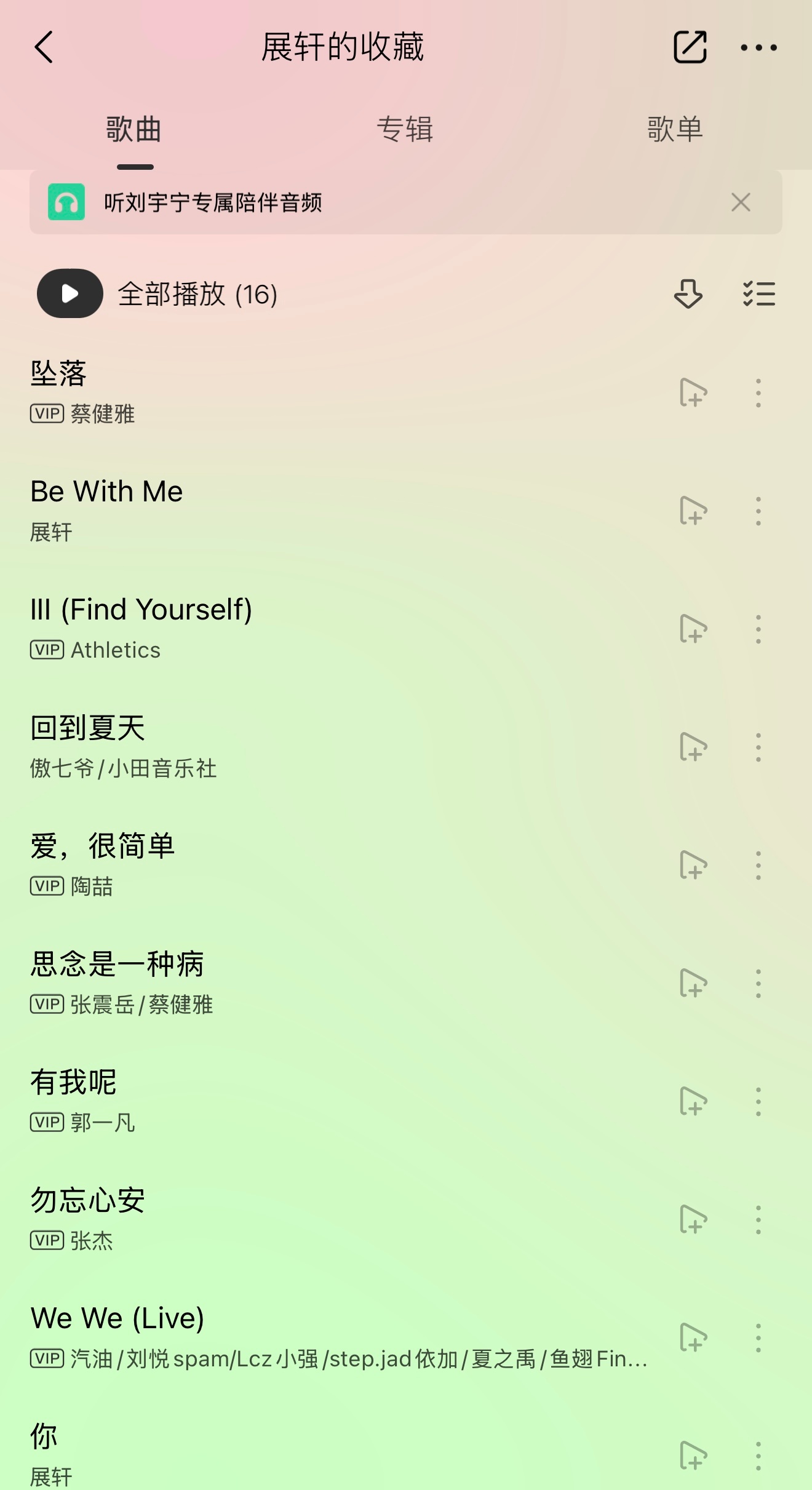Go back using the arrow at top left
Viewport: 812px width, 1490px height.
[44, 46]
